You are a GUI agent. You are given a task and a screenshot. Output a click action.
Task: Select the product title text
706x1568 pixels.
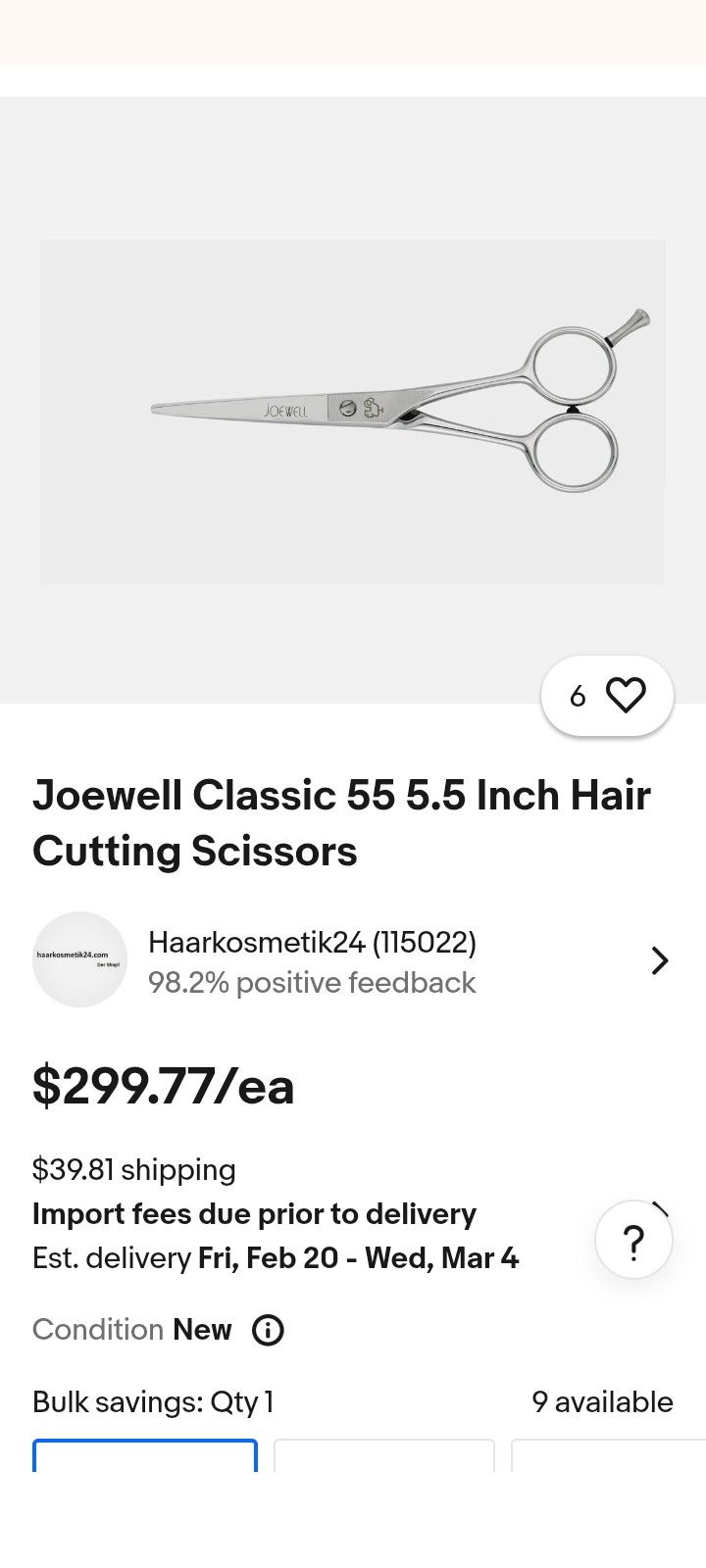coord(342,823)
